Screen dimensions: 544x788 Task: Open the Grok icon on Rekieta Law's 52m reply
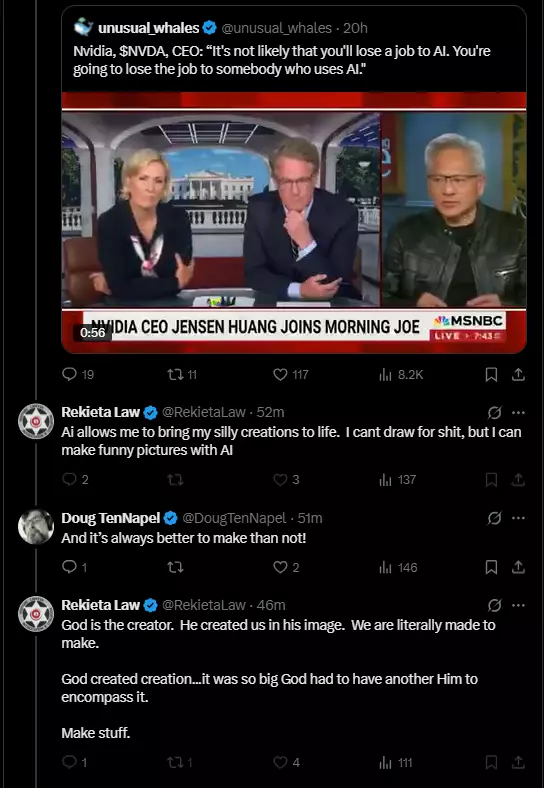tap(494, 413)
